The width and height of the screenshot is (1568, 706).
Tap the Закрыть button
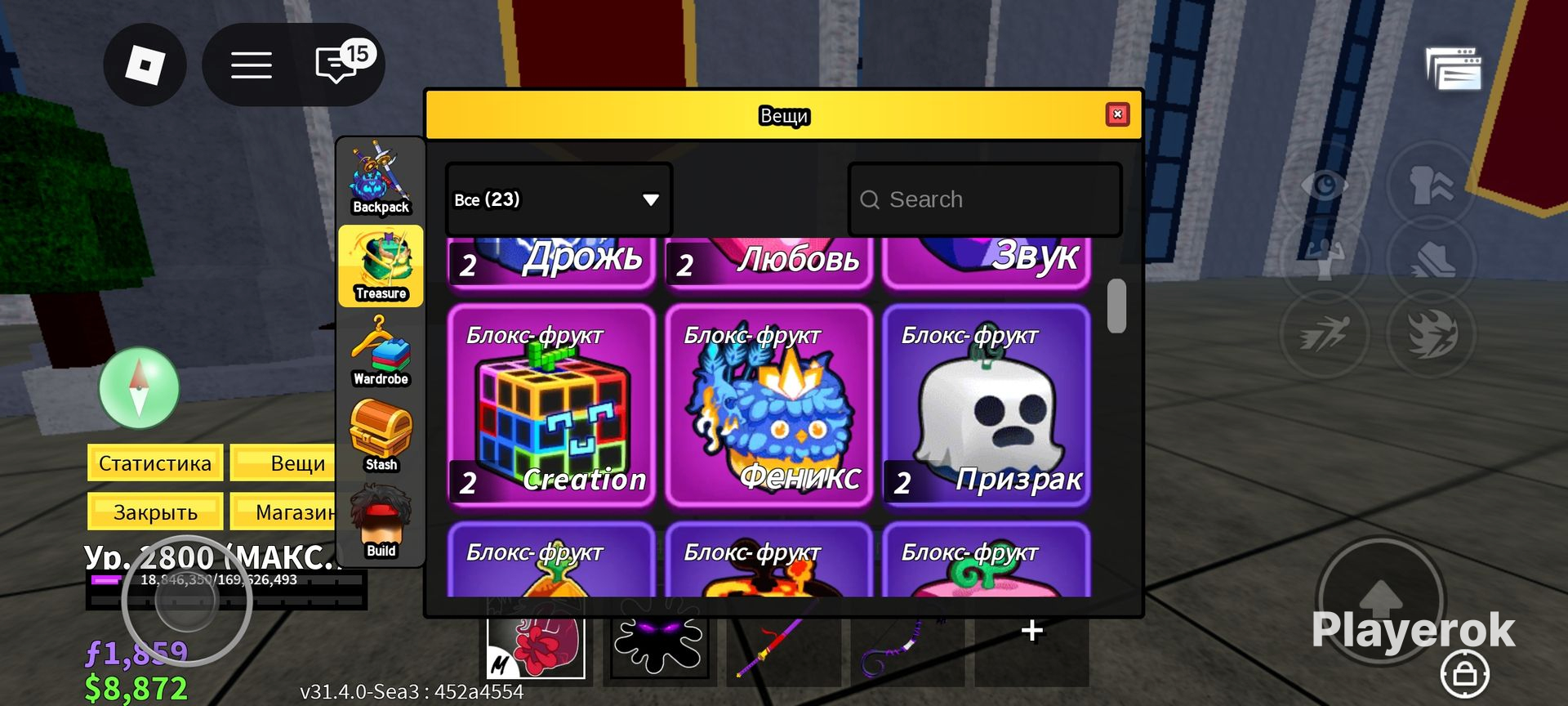tap(155, 512)
